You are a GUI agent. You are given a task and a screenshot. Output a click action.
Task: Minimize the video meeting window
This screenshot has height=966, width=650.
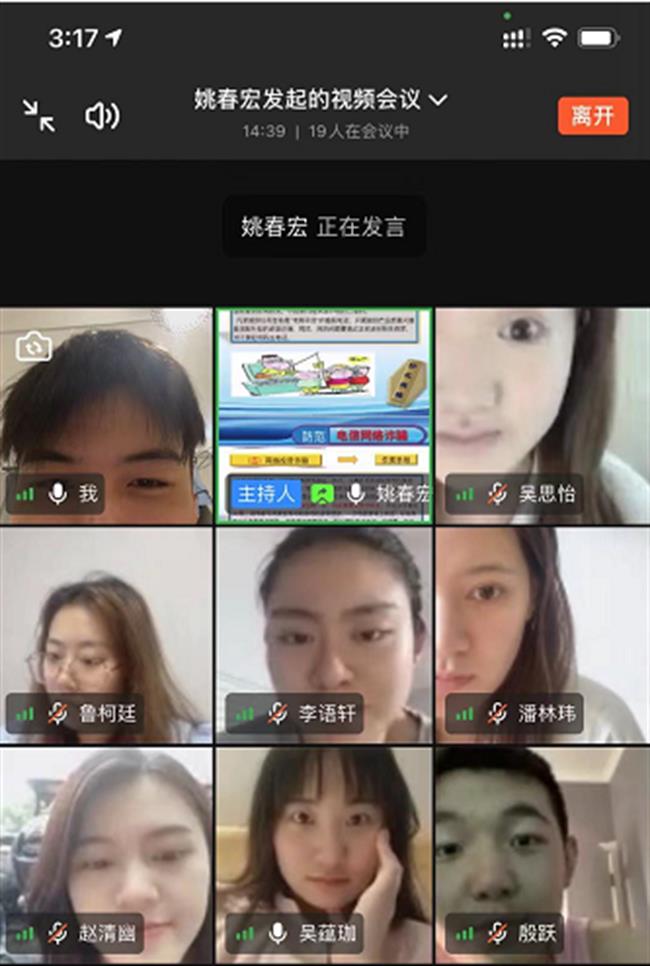(x=39, y=116)
